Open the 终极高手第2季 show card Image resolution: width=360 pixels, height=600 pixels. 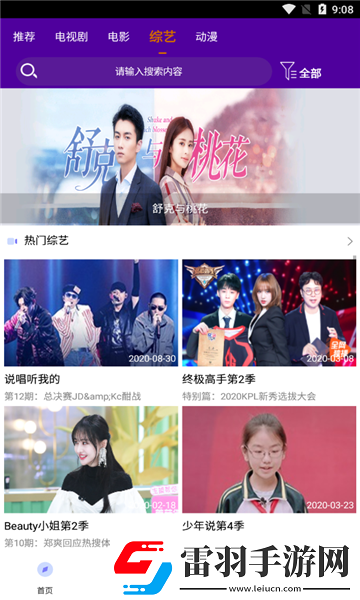(269, 331)
